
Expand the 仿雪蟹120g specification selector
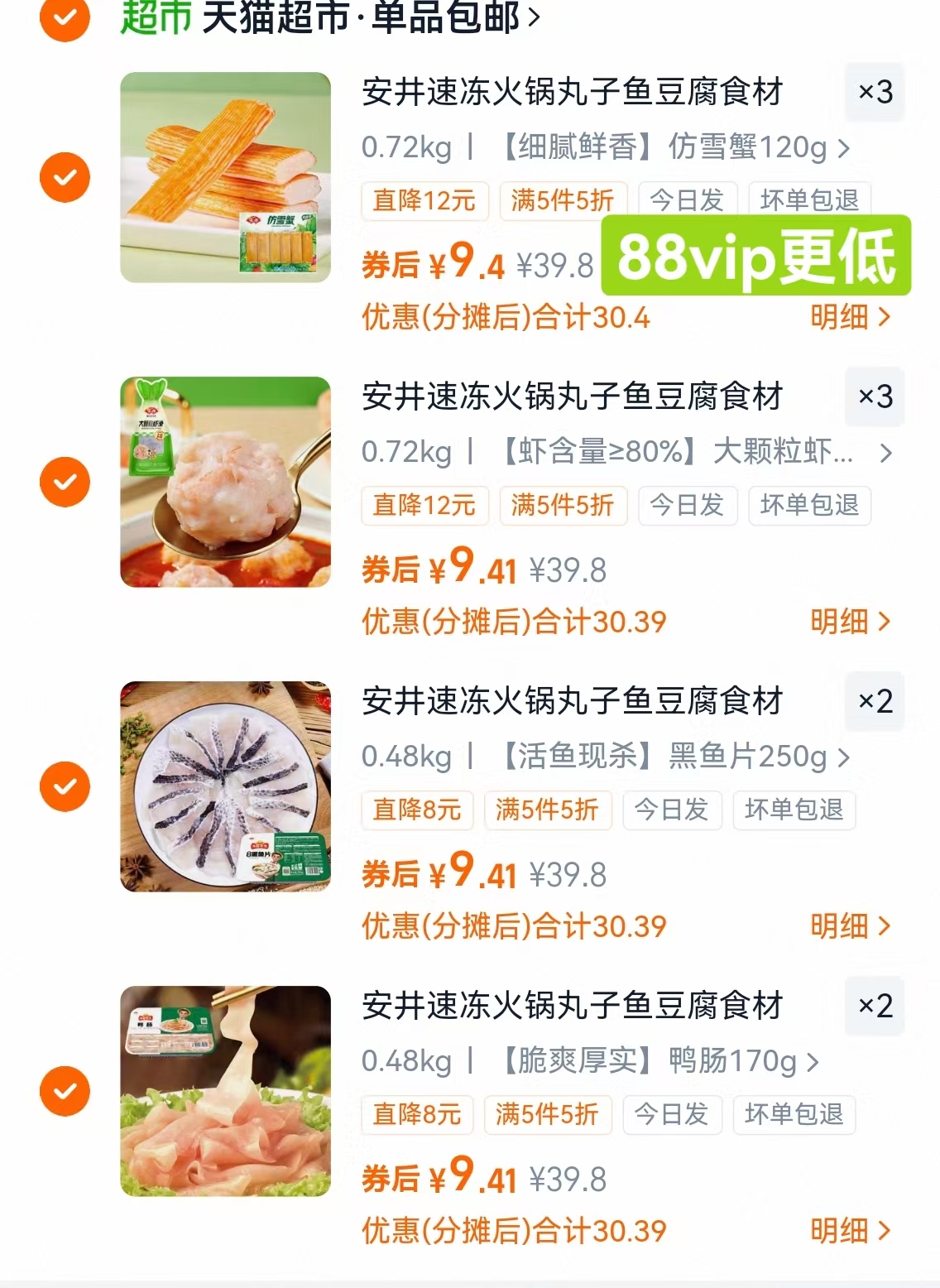point(845,149)
